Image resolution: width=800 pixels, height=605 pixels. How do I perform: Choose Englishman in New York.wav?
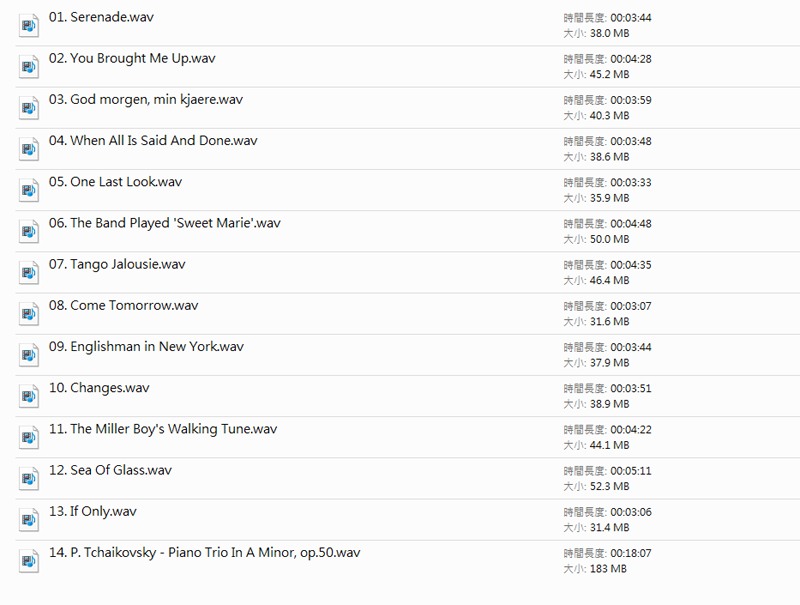pos(146,346)
